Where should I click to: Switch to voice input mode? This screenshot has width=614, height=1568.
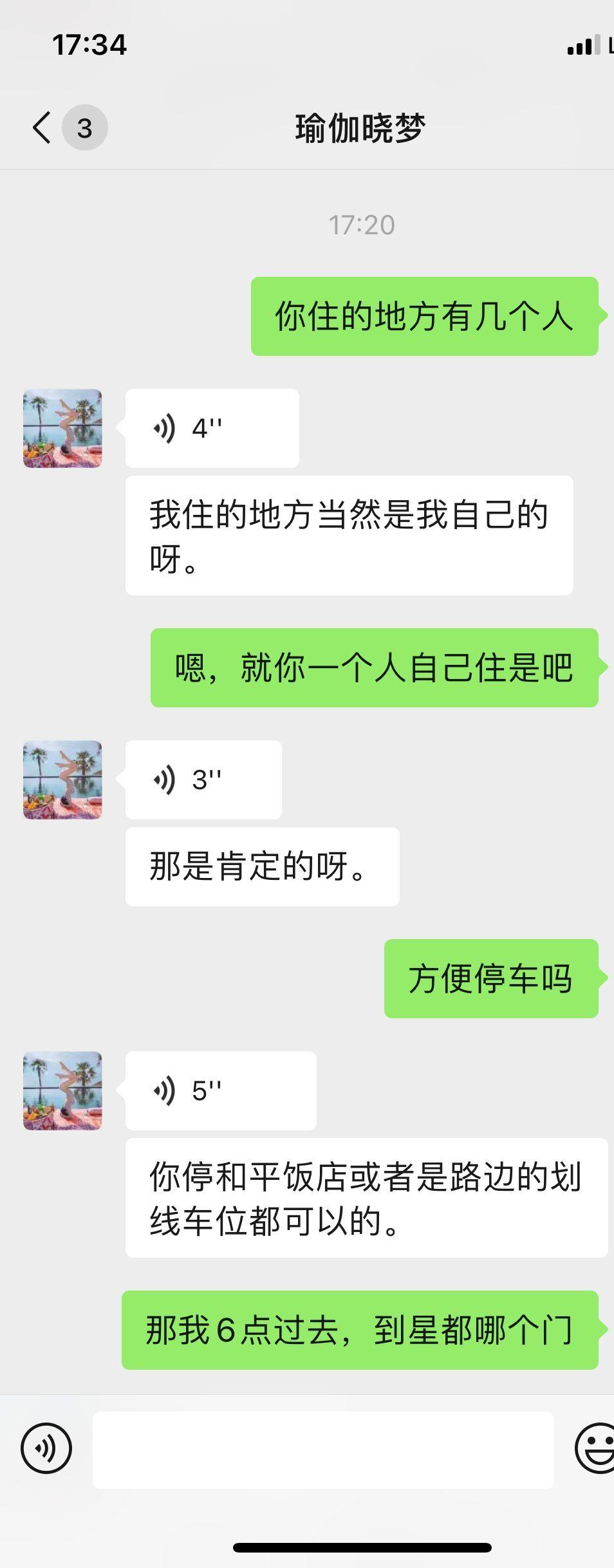click(x=46, y=1448)
